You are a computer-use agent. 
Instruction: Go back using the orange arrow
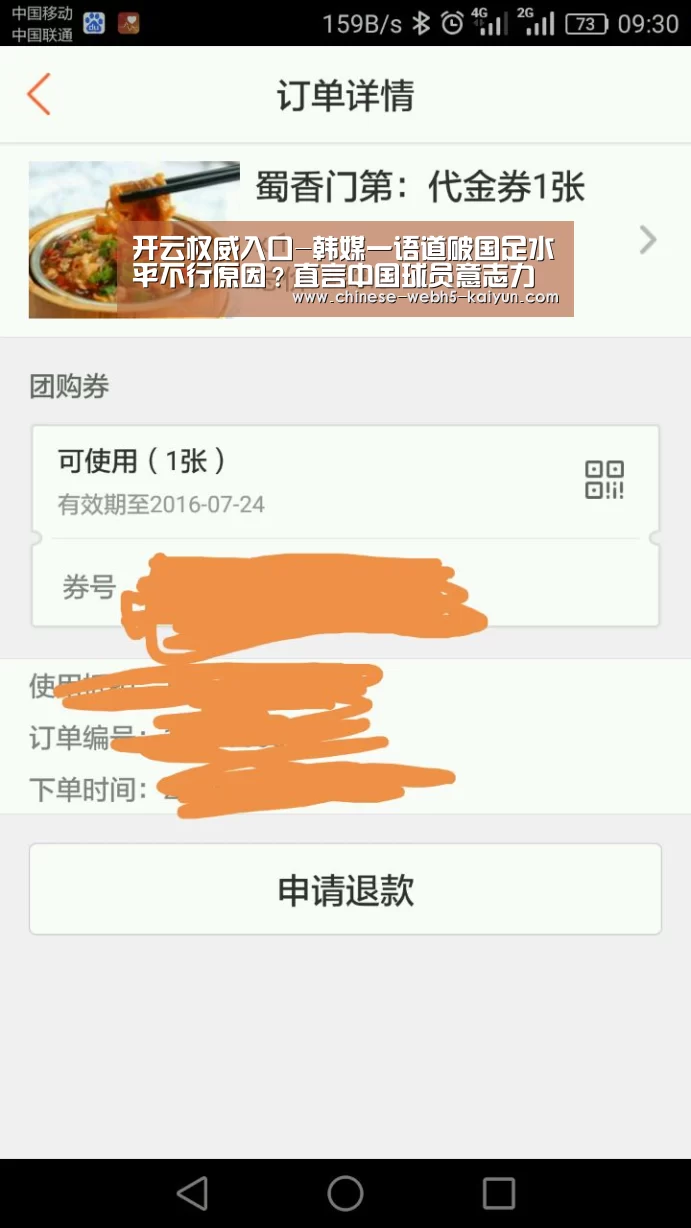pos(38,95)
